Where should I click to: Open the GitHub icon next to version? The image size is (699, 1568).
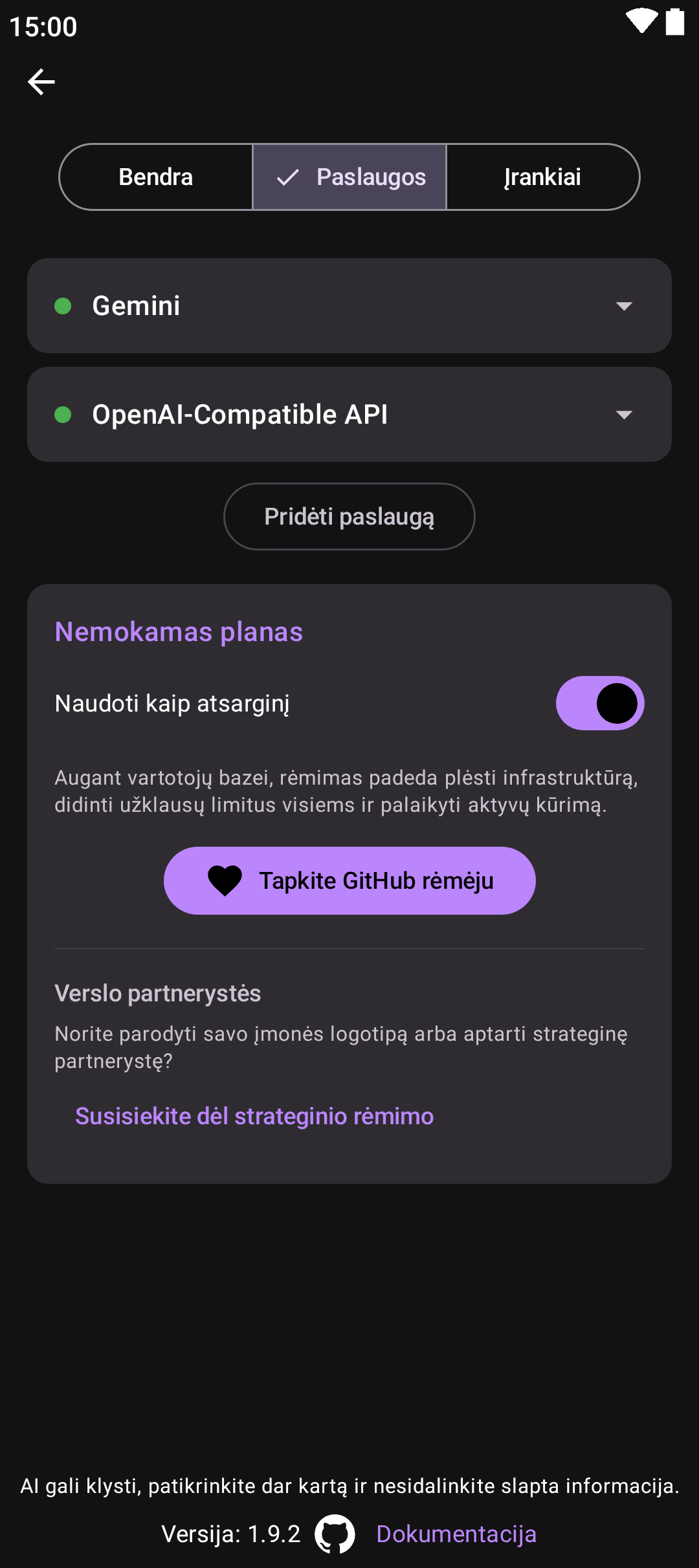pyautogui.click(x=335, y=1534)
